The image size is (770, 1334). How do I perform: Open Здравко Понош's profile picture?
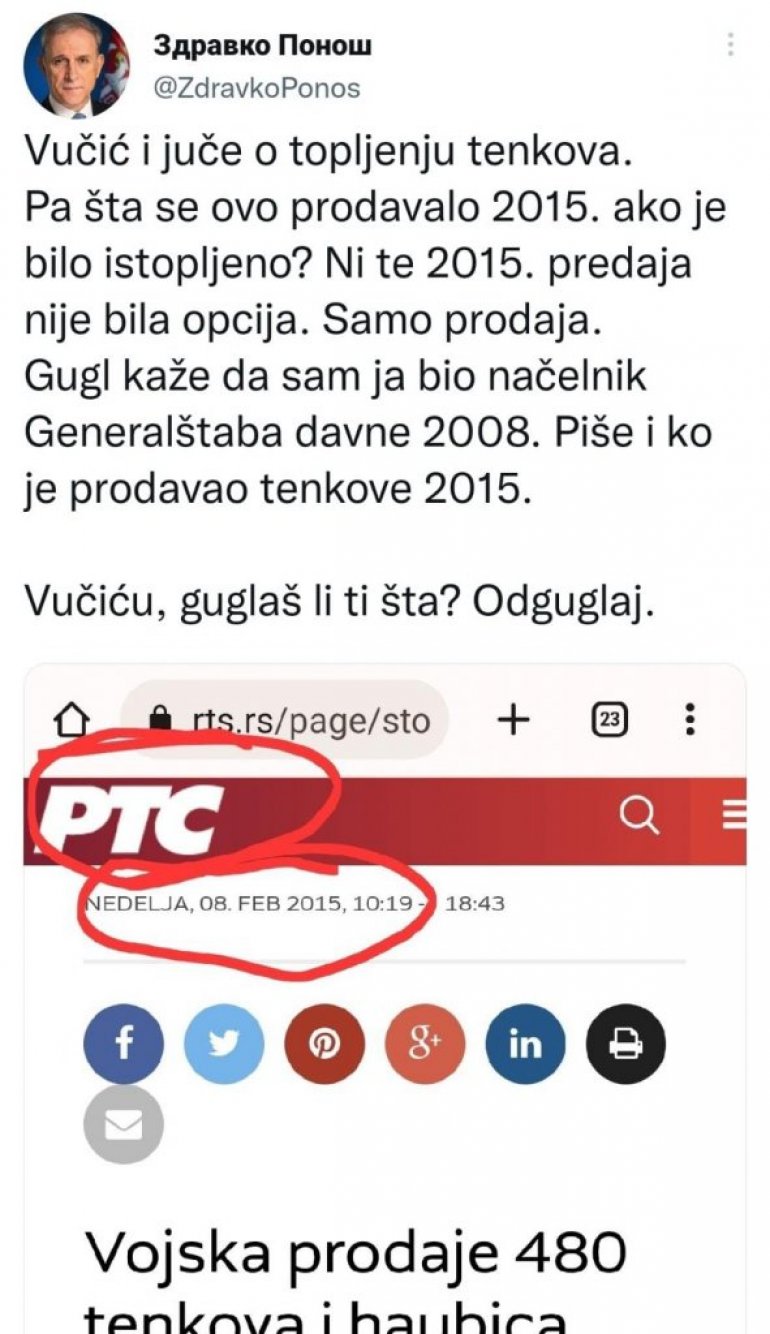click(x=76, y=66)
